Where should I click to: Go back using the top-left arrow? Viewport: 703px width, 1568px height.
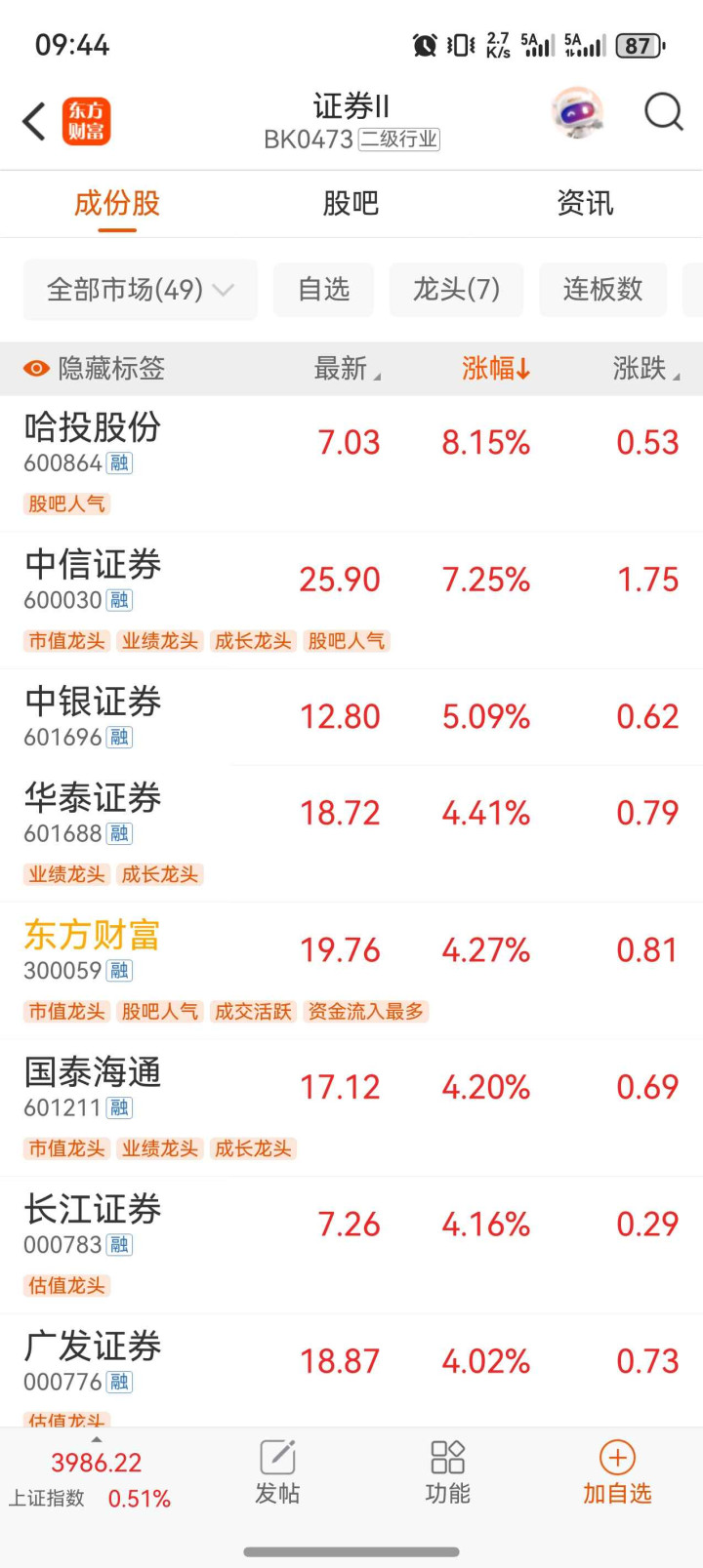click(35, 122)
